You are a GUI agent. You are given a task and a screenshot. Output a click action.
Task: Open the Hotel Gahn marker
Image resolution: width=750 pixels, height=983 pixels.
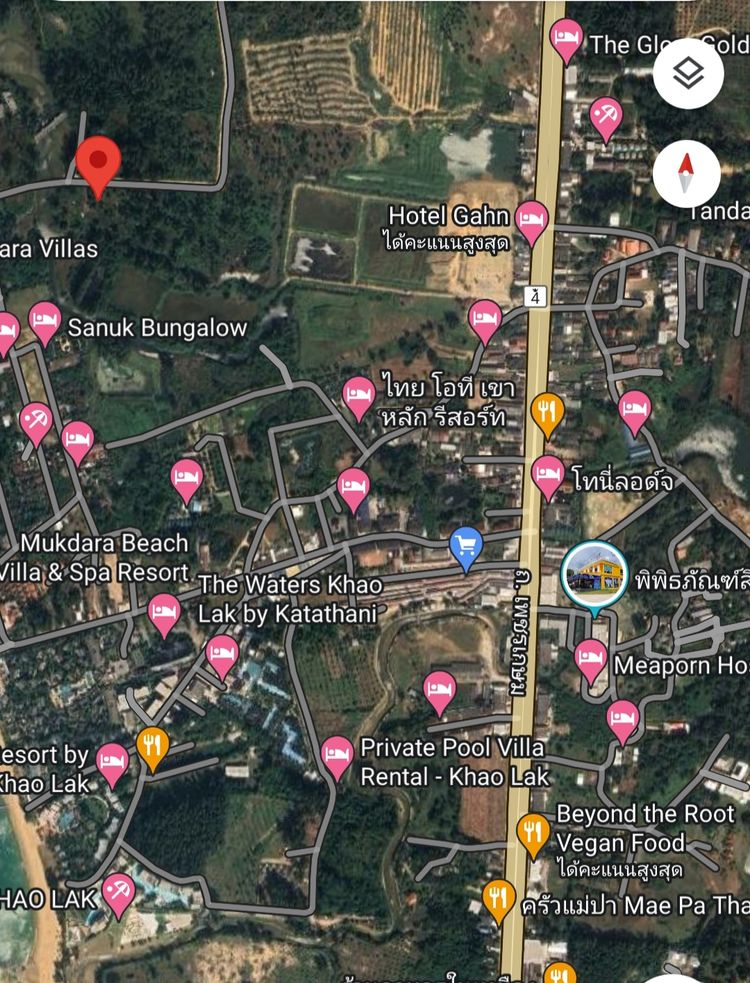pyautogui.click(x=532, y=220)
